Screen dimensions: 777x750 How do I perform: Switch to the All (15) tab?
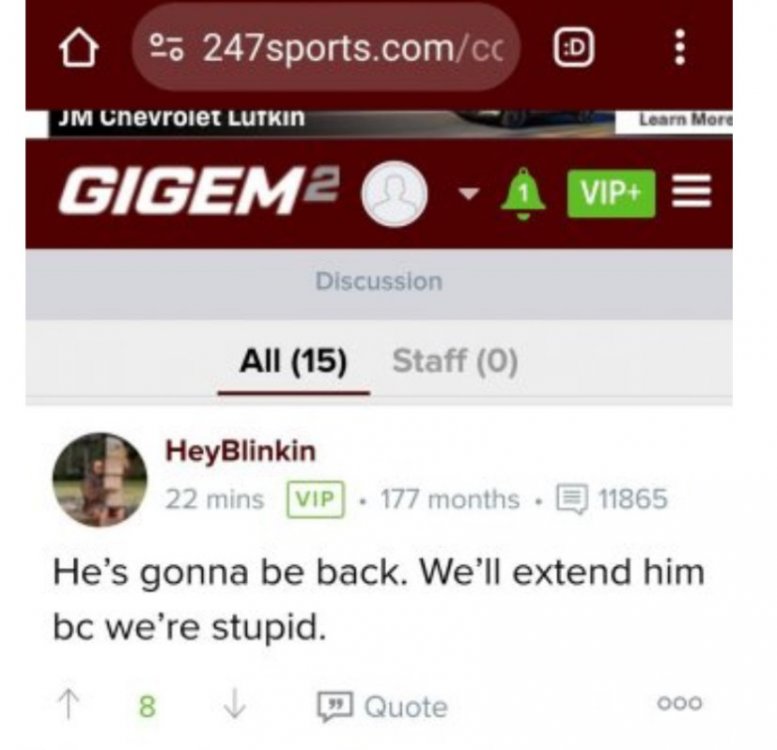coord(293,361)
